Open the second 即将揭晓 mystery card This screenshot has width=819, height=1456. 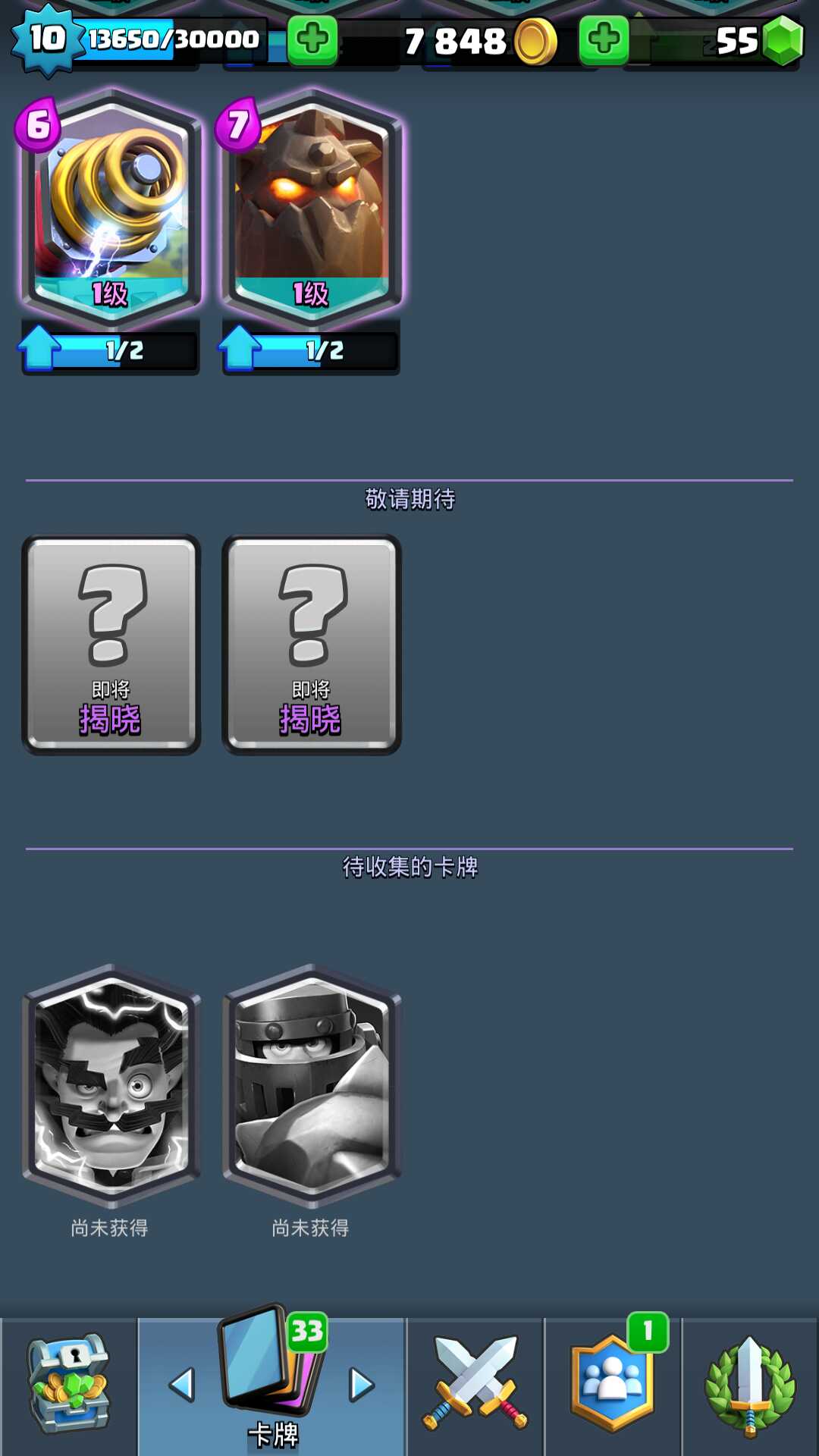pyautogui.click(x=311, y=644)
